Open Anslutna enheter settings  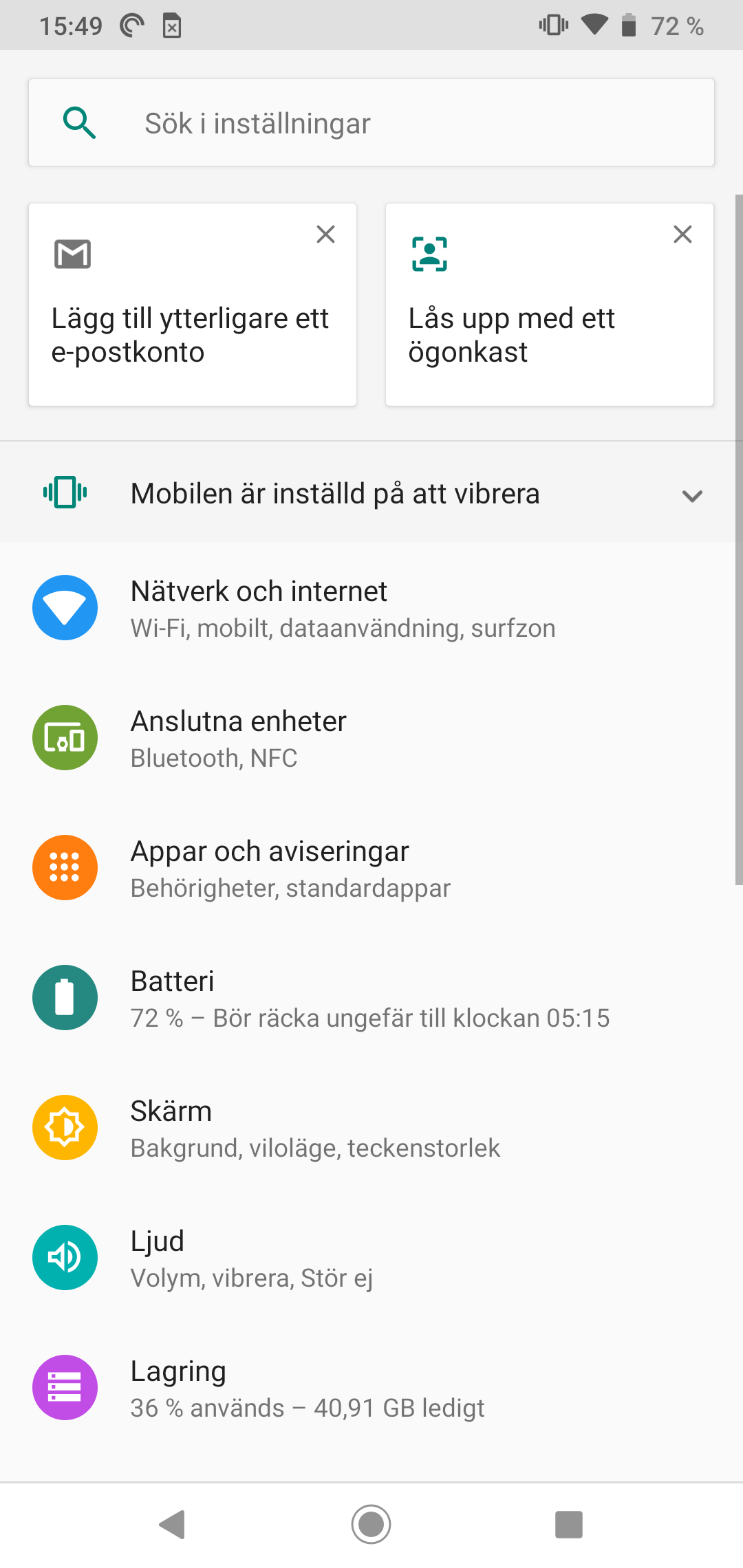(371, 739)
